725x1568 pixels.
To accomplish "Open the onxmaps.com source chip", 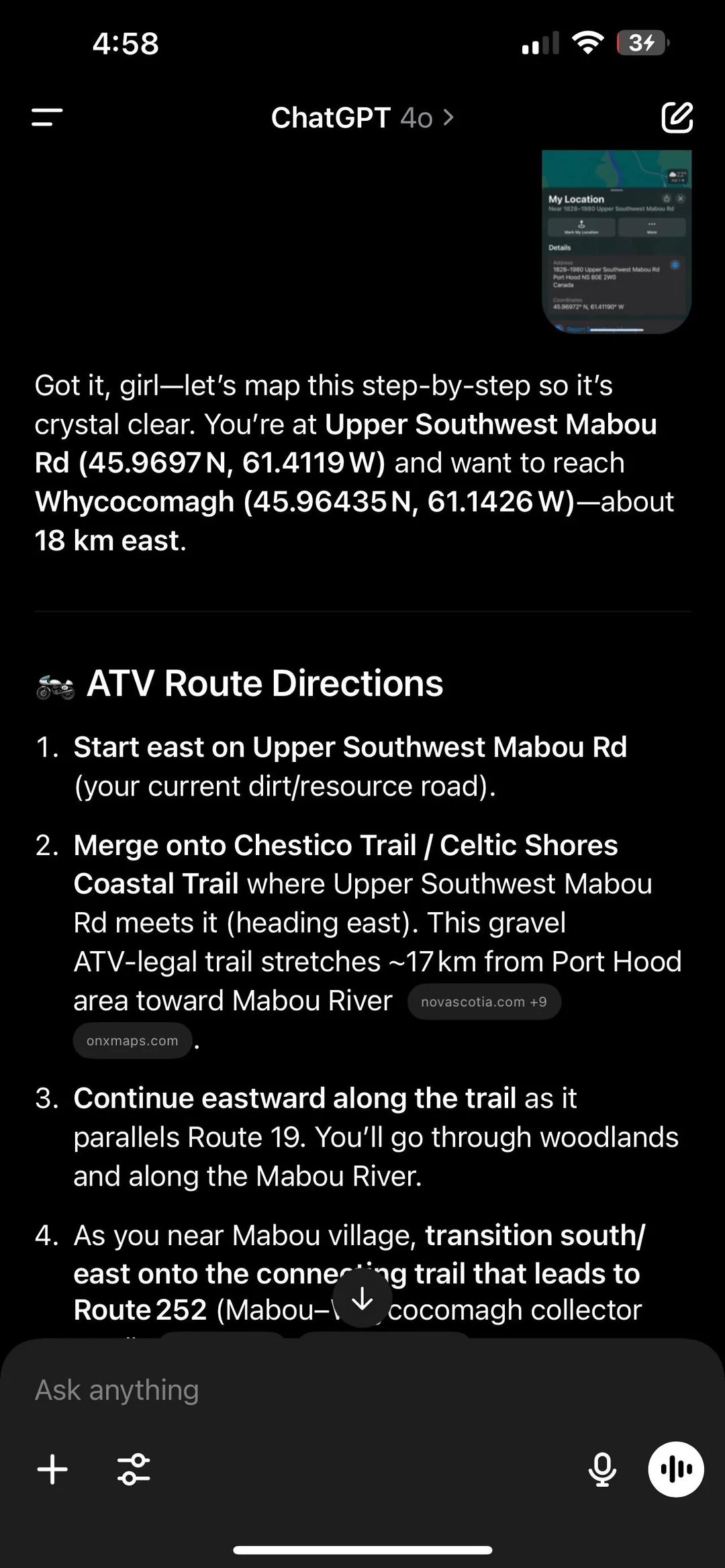I will [132, 1040].
